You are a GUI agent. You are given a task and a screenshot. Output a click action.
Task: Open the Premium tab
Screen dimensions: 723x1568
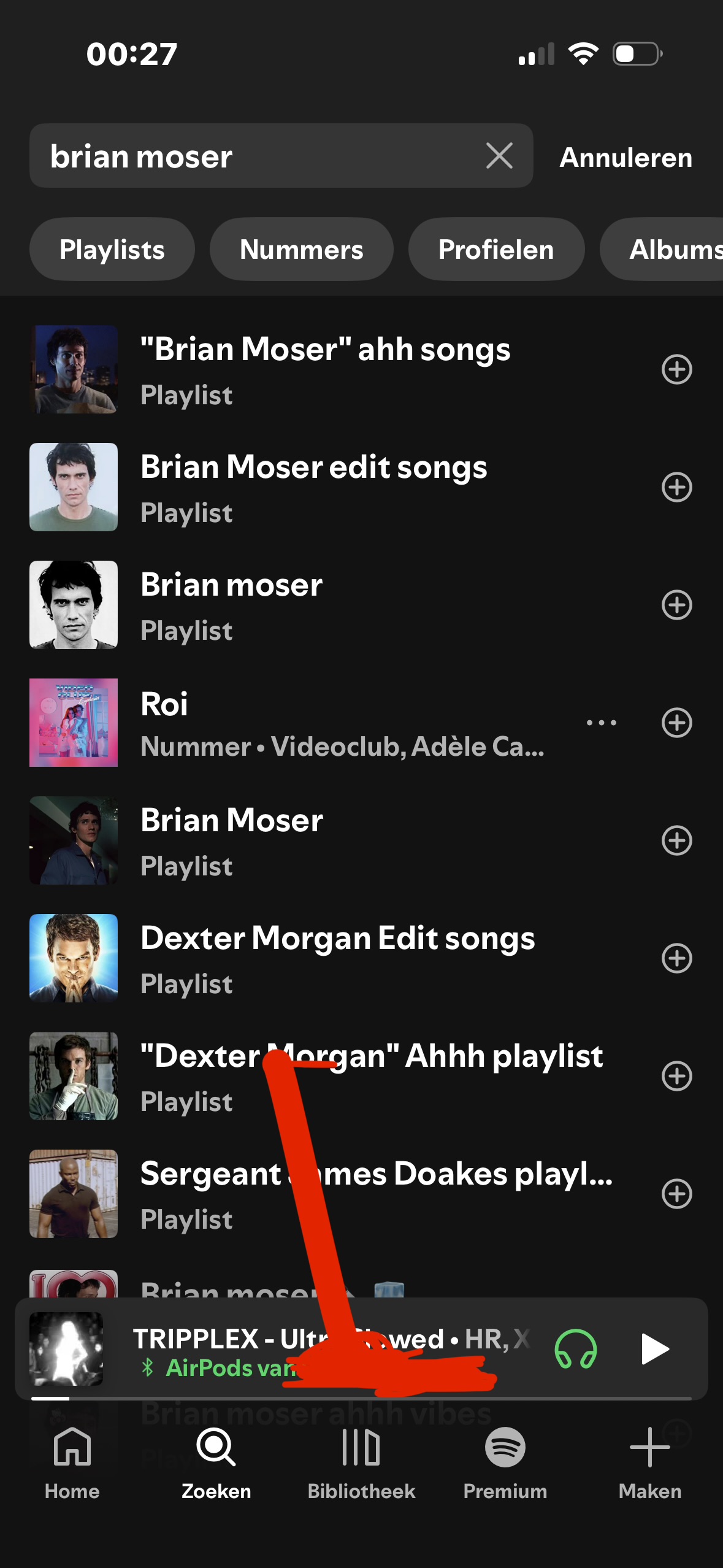(505, 1462)
